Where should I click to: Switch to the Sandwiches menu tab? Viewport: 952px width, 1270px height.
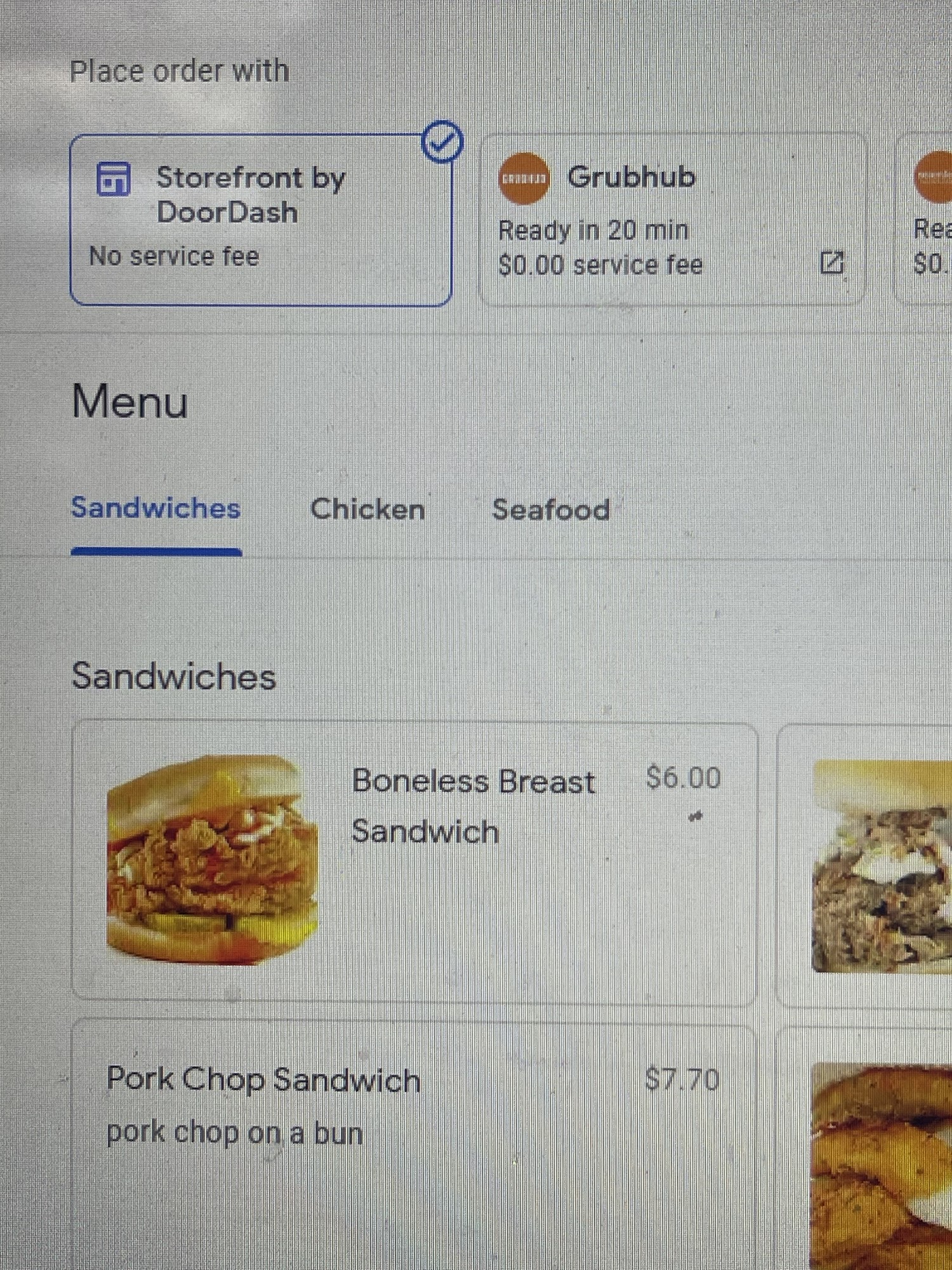(156, 509)
